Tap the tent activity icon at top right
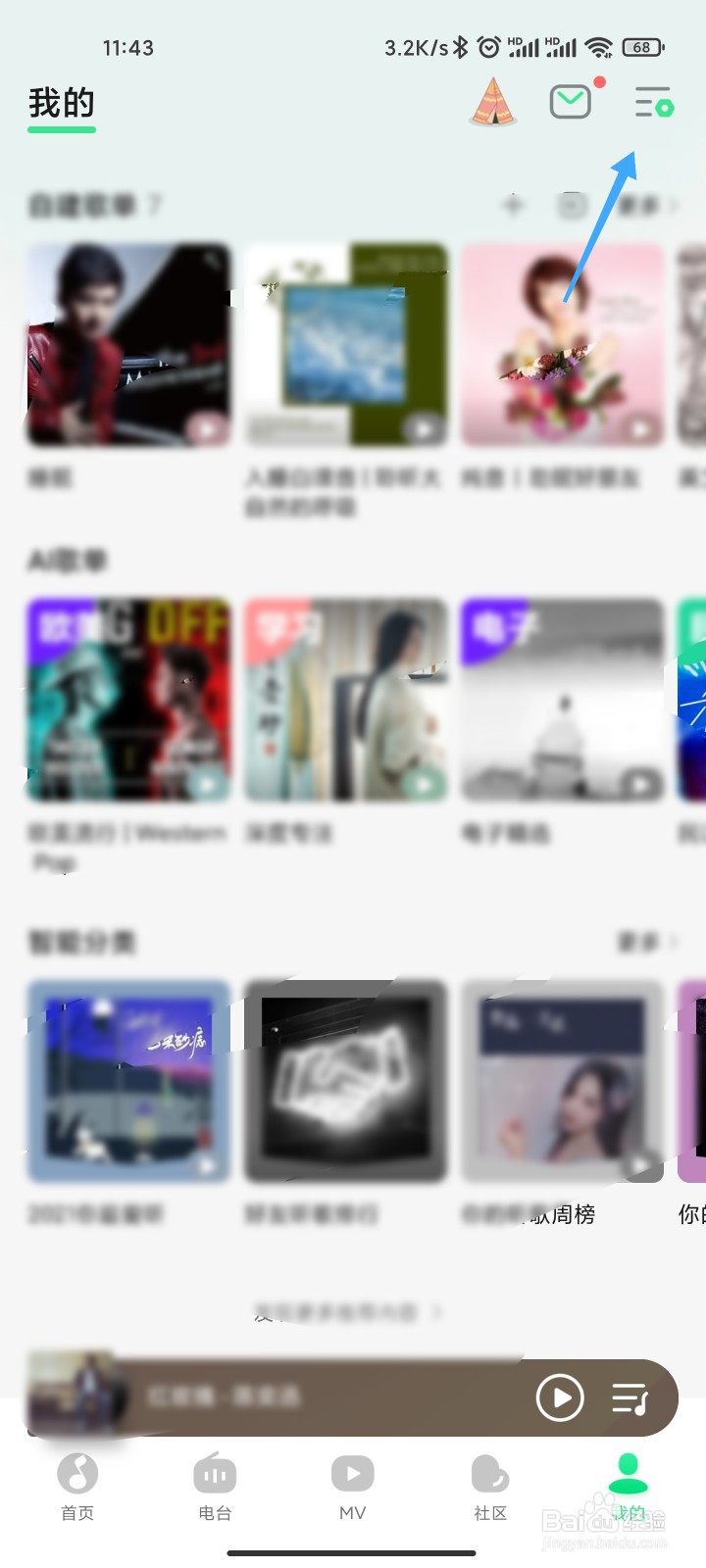The image size is (706, 1568). pyautogui.click(x=493, y=101)
